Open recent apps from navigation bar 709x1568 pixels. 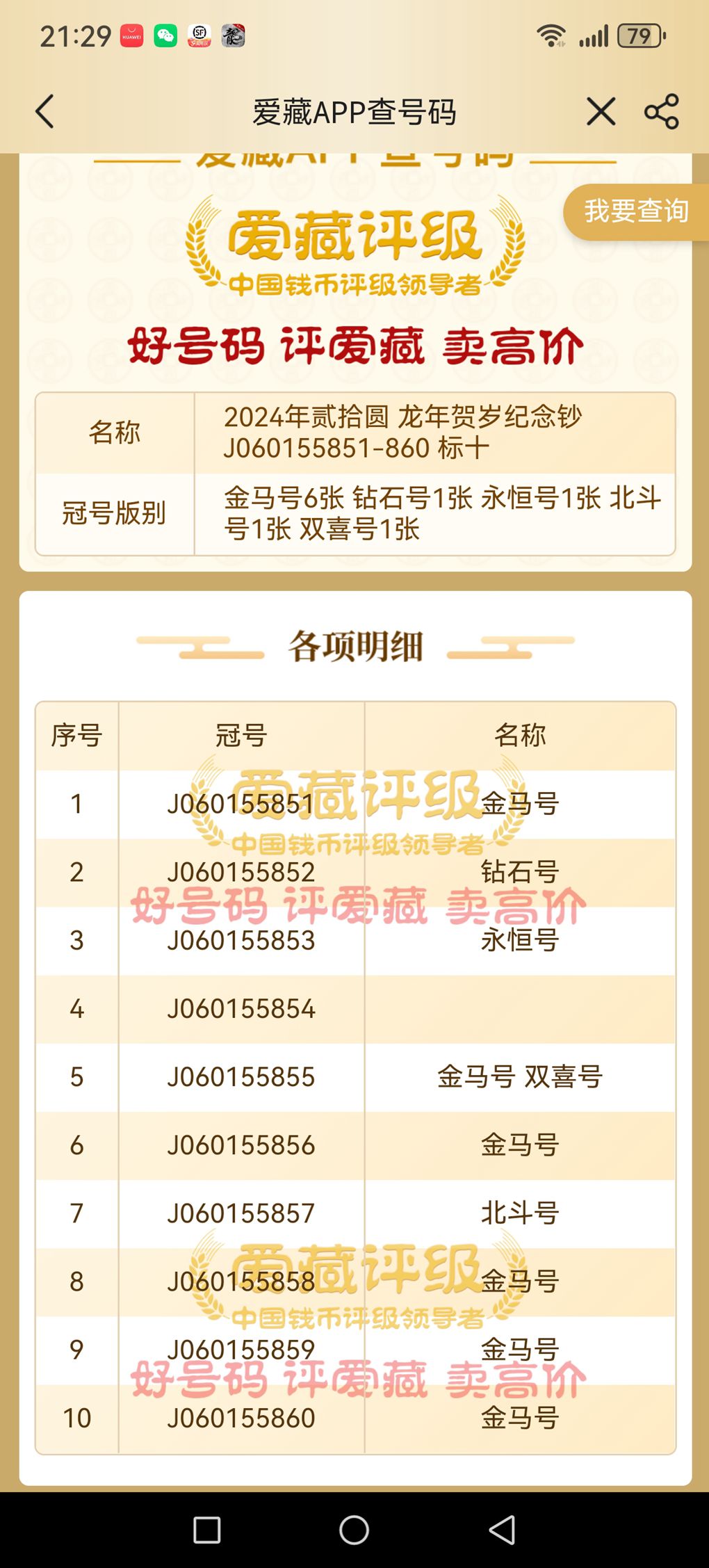point(206,1530)
